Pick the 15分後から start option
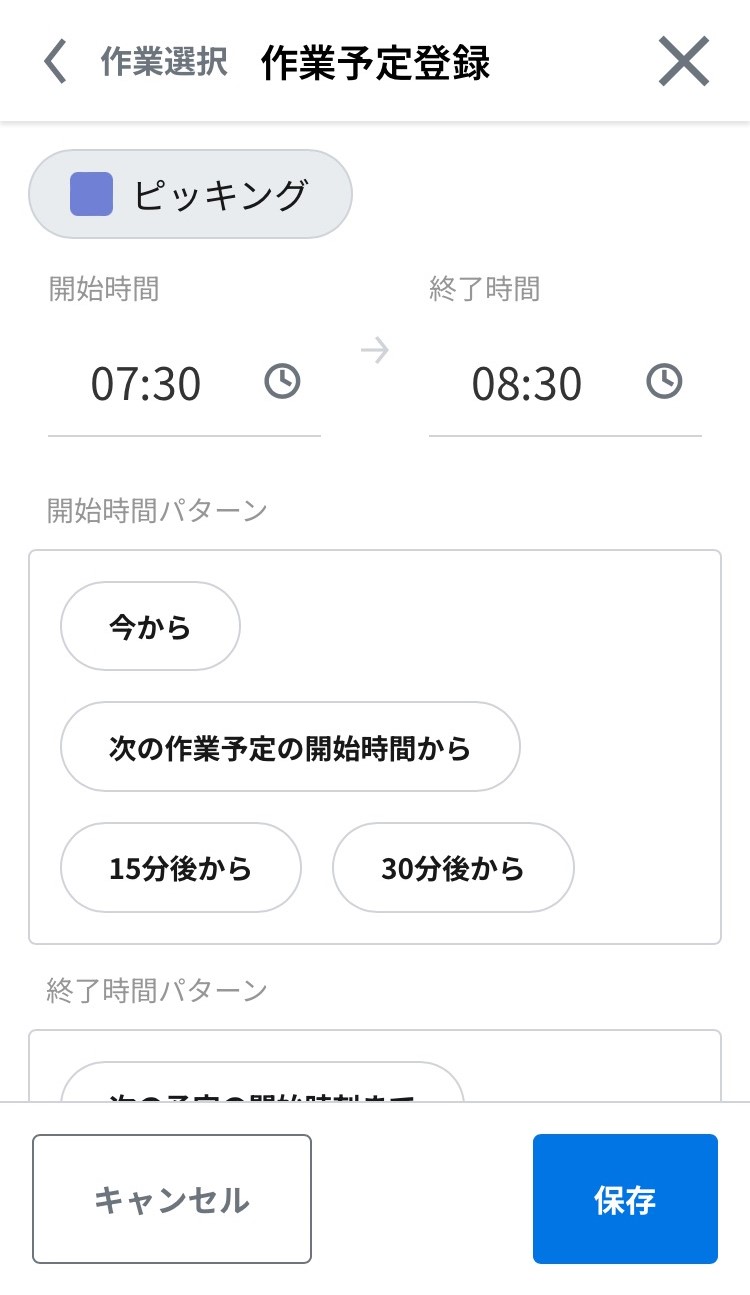 181,868
